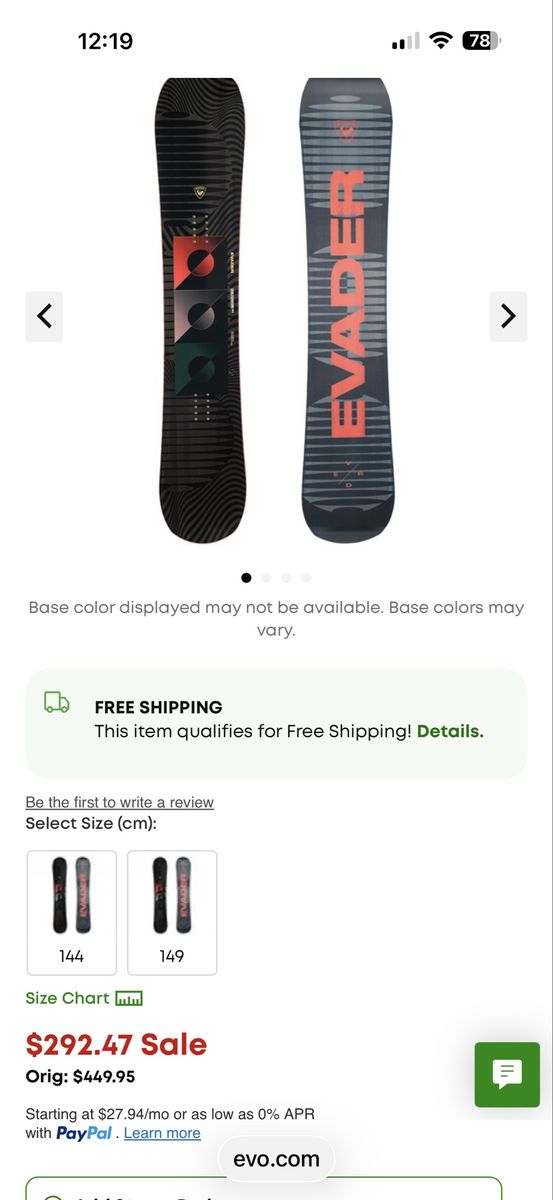Open the Evader snowboard product image
The height and width of the screenshot is (1200, 553).
[x=276, y=310]
